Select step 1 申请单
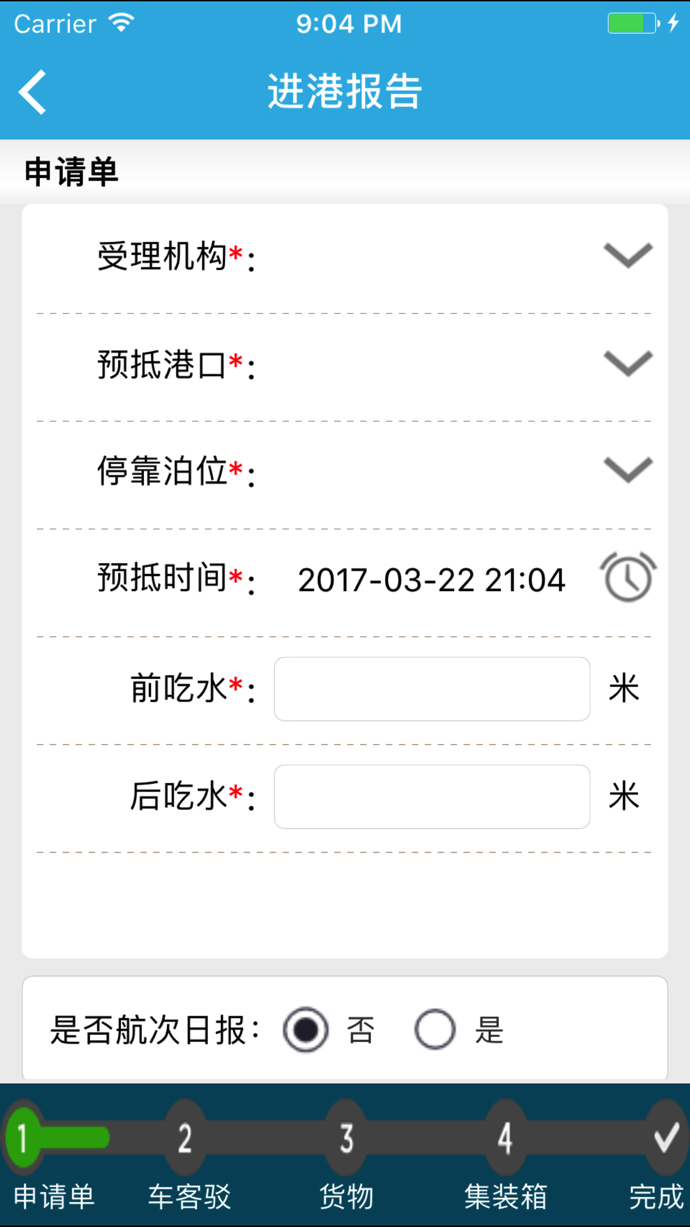690x1227 pixels. tap(24, 1138)
